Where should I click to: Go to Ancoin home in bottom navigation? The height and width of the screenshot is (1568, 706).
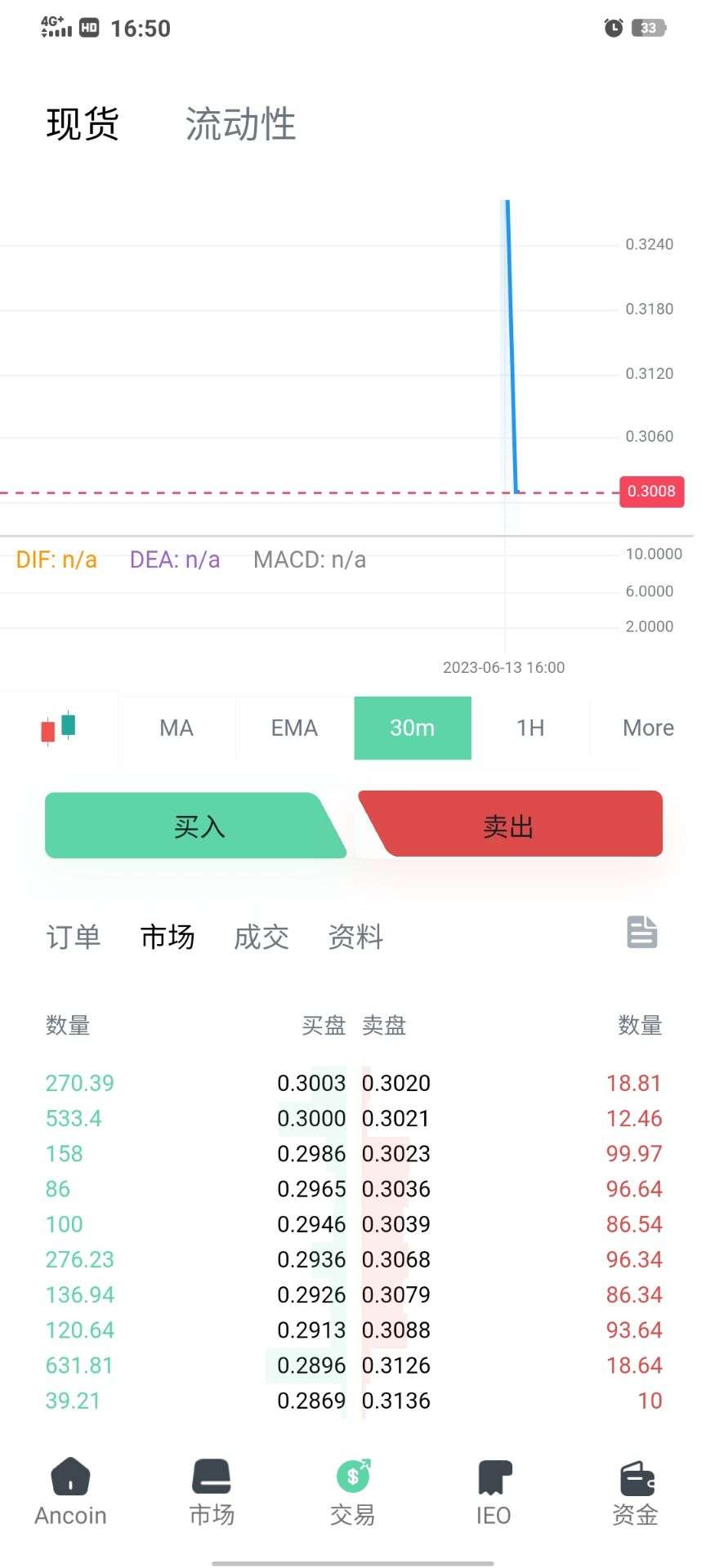(71, 1492)
